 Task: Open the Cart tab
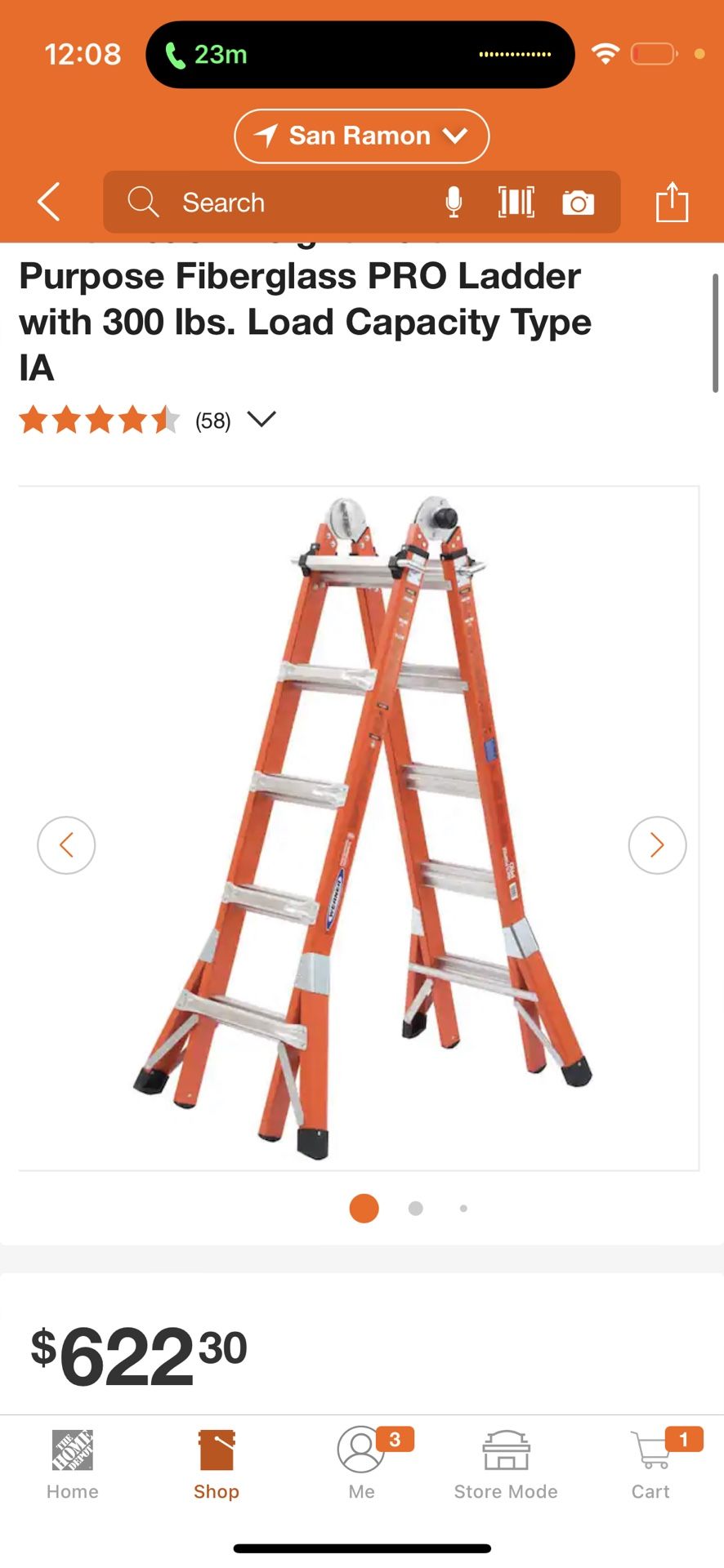[650, 1466]
